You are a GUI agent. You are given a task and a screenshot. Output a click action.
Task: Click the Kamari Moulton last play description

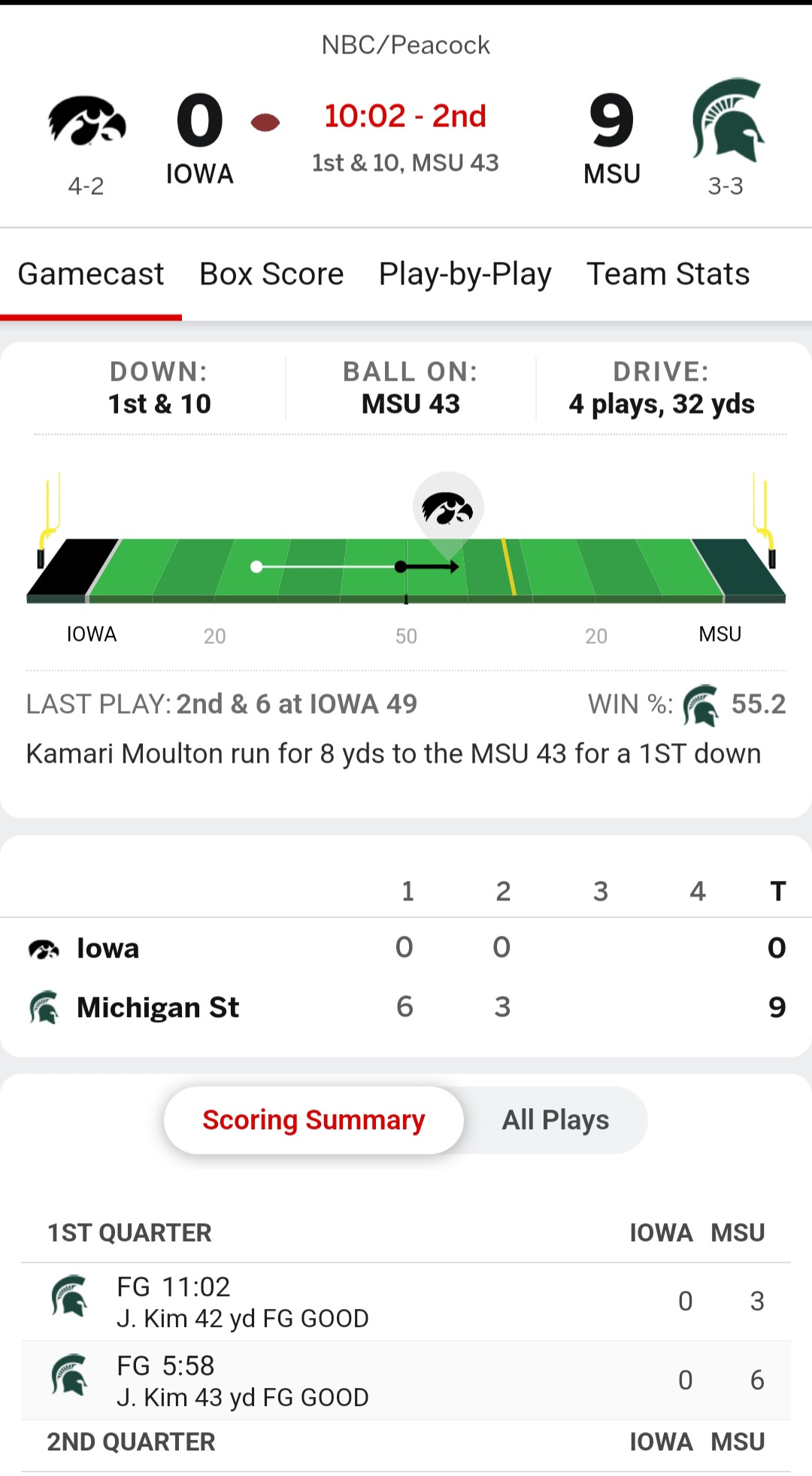pyautogui.click(x=393, y=753)
